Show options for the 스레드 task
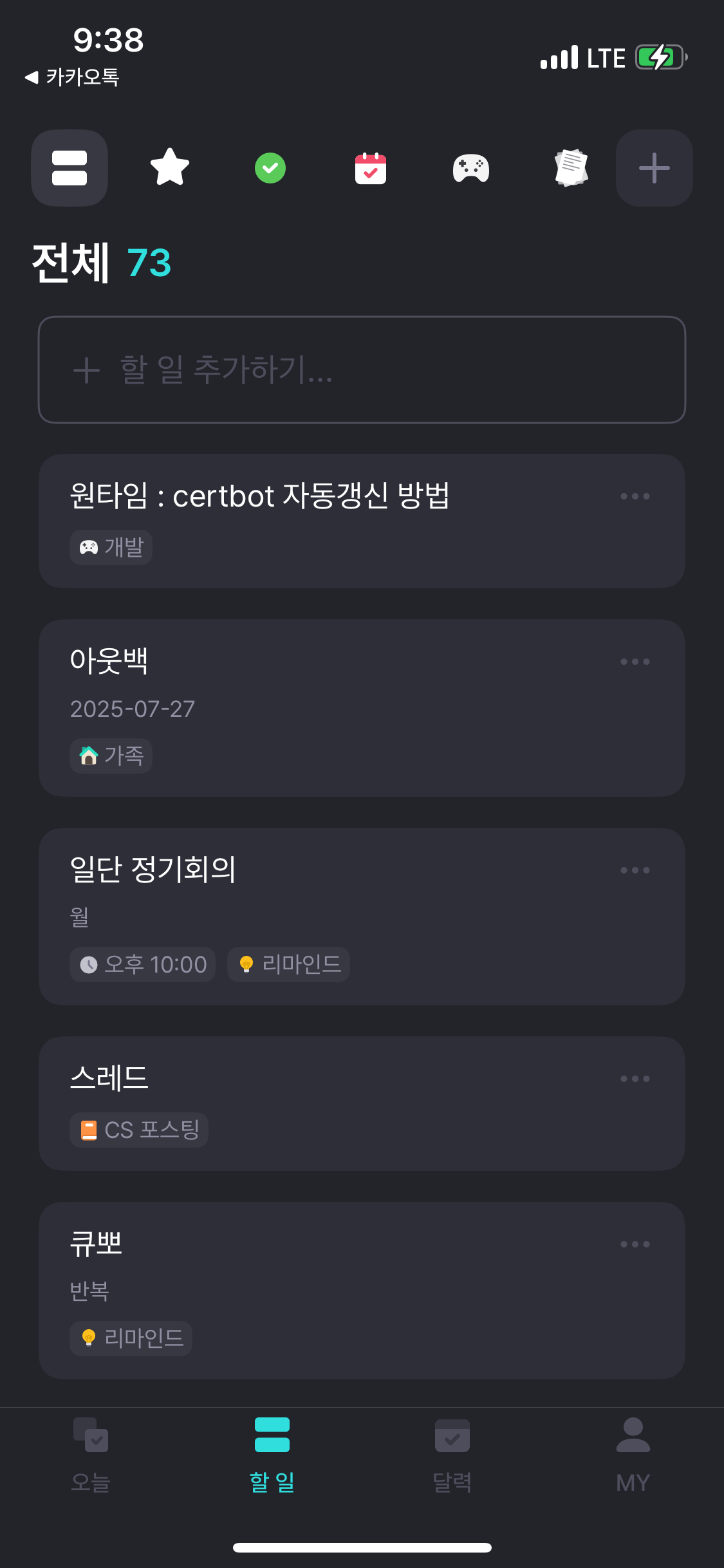Viewport: 724px width, 1568px height. pos(635,1079)
